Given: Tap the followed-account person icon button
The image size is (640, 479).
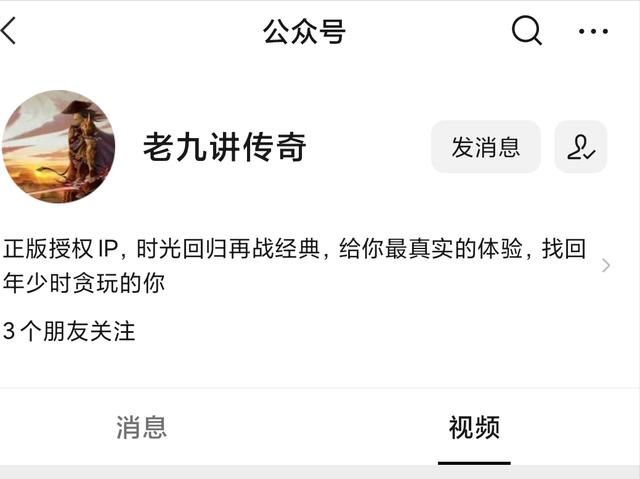Looking at the screenshot, I should (x=581, y=148).
